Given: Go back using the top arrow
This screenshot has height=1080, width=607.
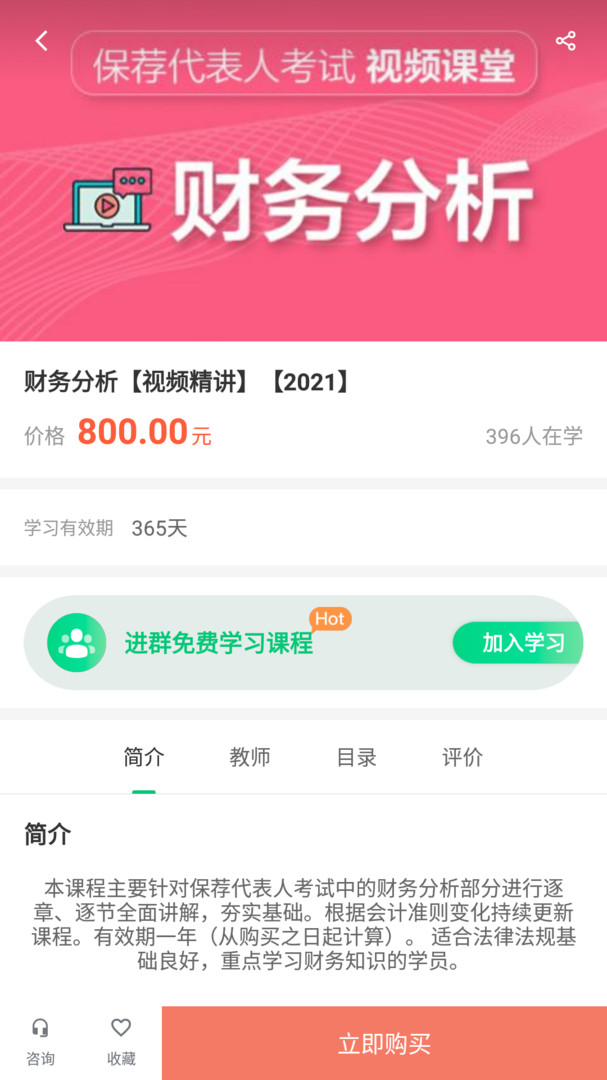Looking at the screenshot, I should click(41, 41).
